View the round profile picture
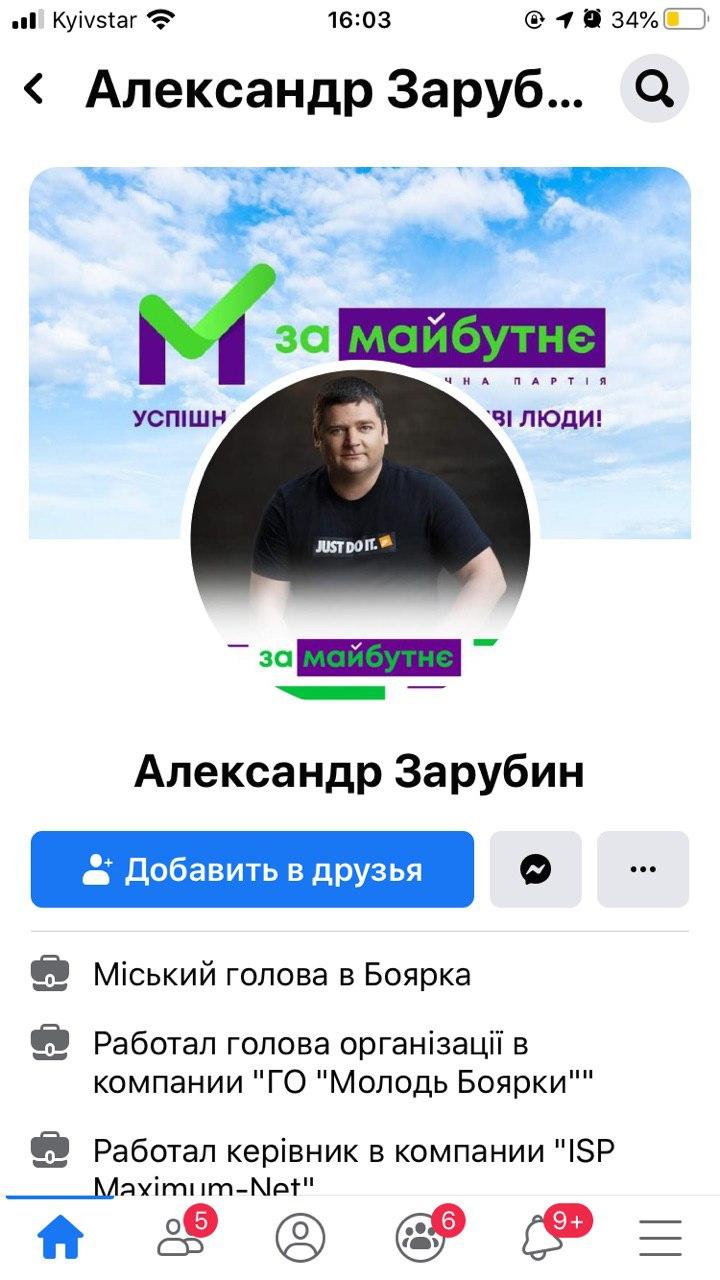Viewport: 720px width, 1280px height. 360,530
